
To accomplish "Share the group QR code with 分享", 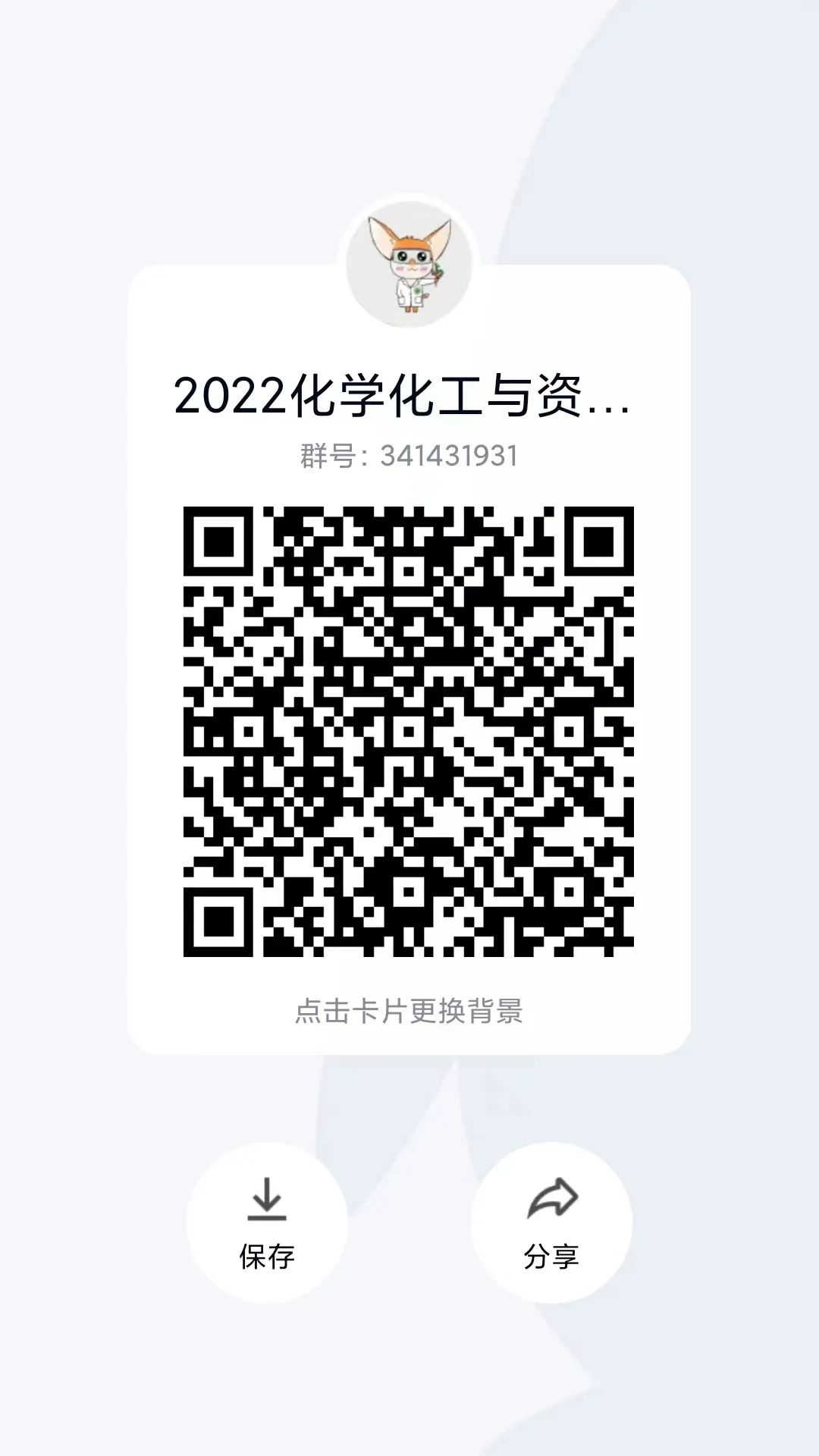I will tap(551, 1222).
